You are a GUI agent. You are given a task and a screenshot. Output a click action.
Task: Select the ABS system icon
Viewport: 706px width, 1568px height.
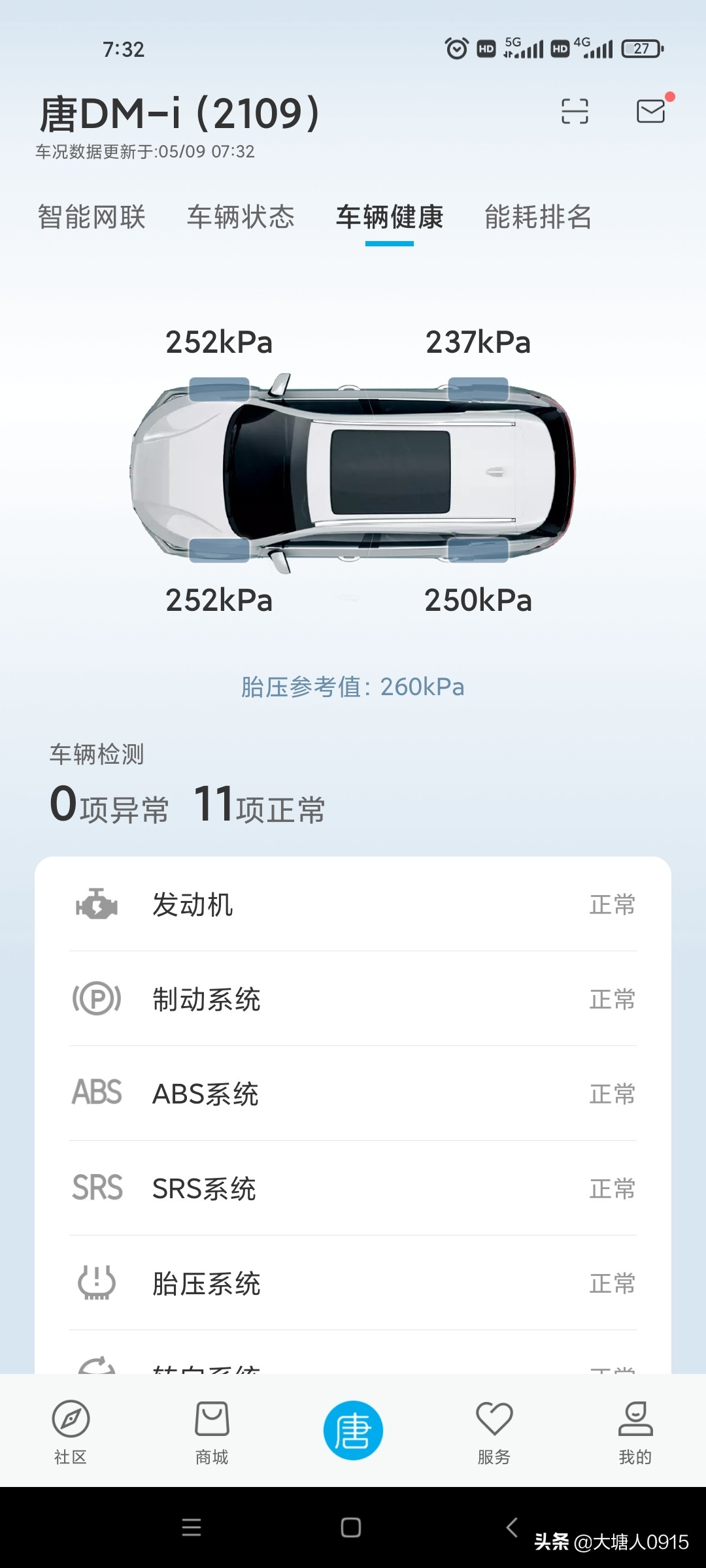pyautogui.click(x=96, y=1093)
